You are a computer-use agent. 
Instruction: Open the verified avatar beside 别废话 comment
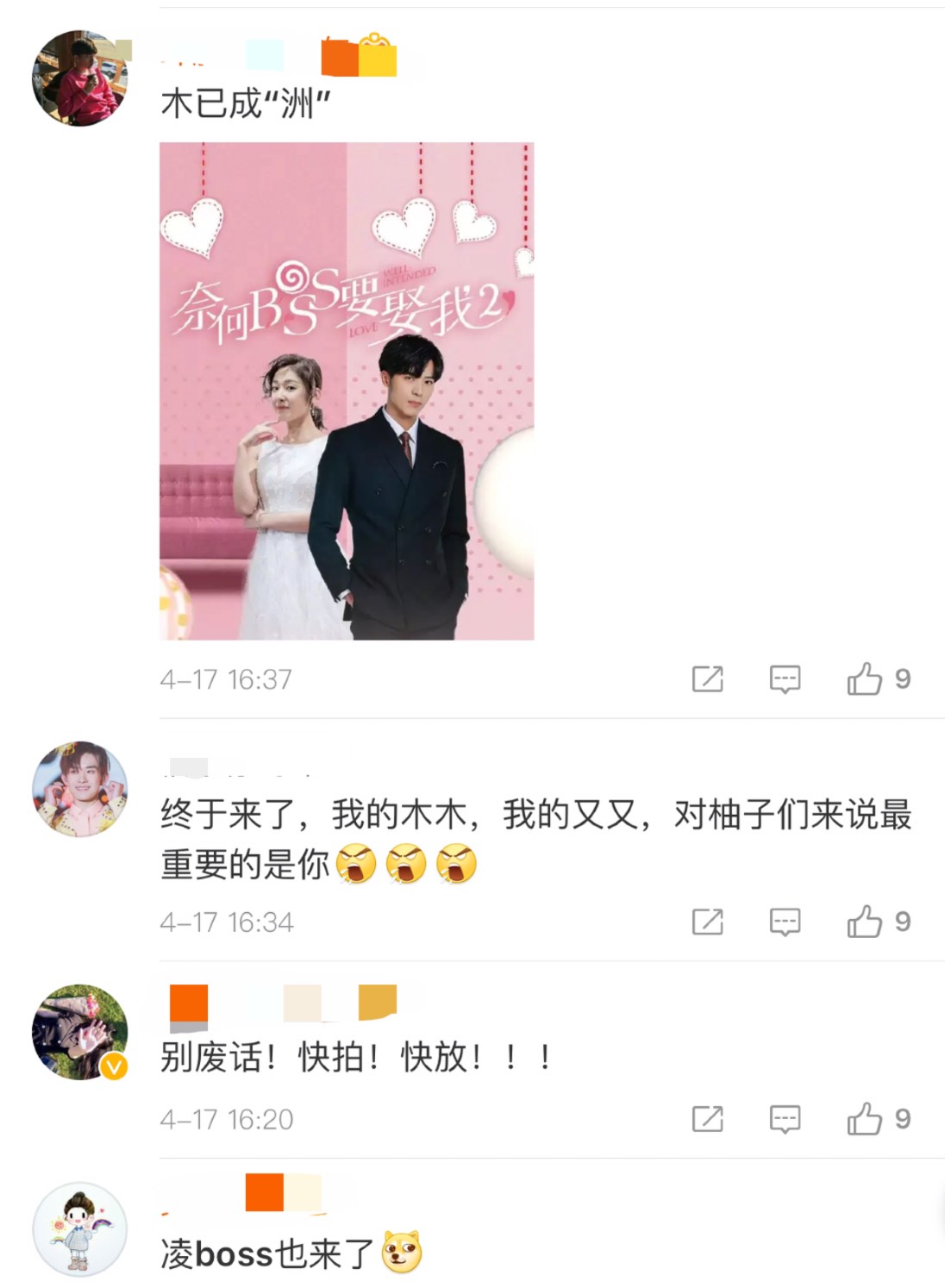[79, 1032]
